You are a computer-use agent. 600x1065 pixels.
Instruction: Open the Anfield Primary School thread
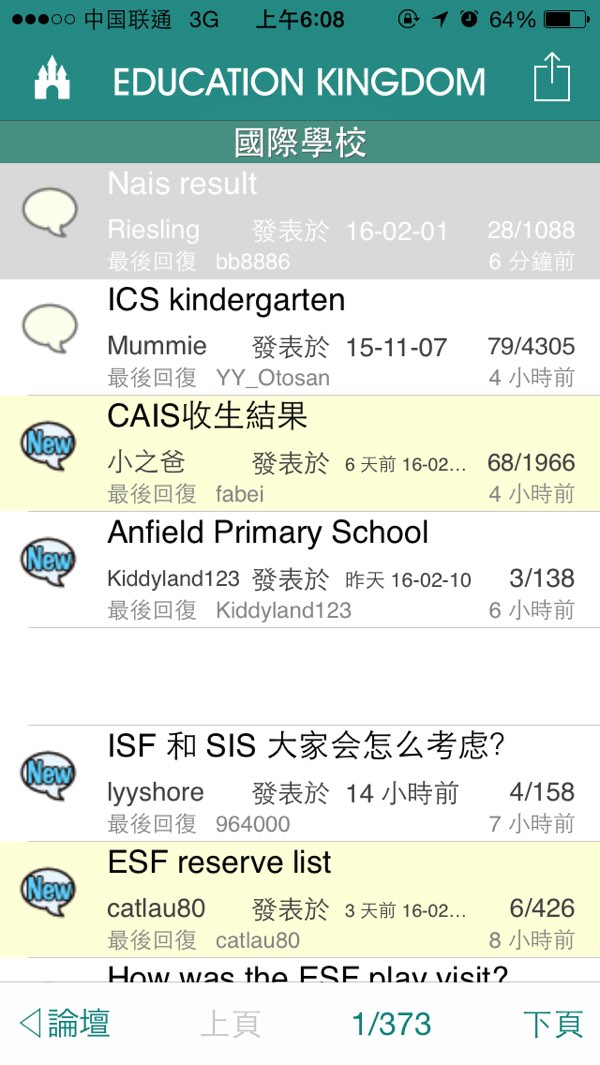coord(300,568)
